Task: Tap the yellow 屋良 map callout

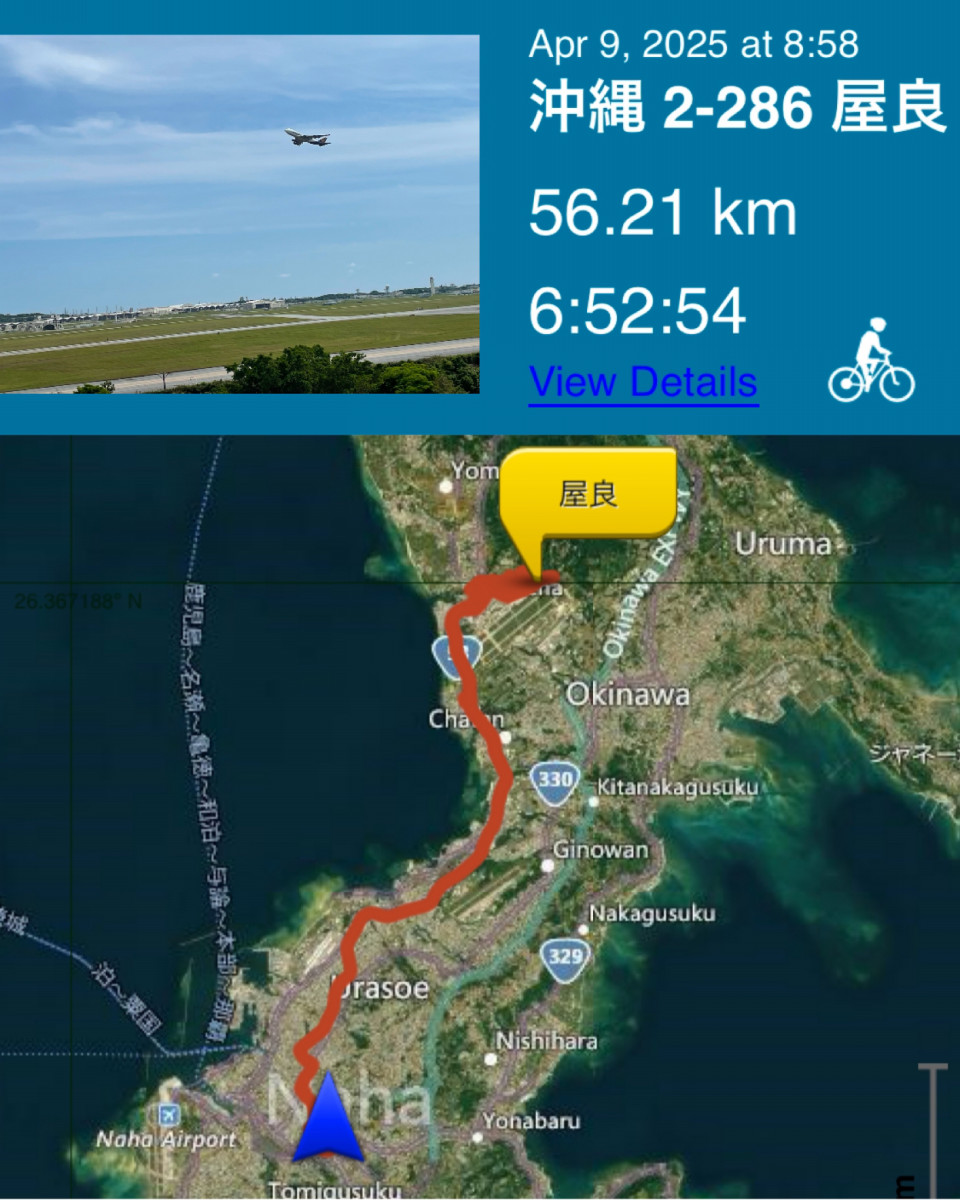Action: [x=588, y=494]
